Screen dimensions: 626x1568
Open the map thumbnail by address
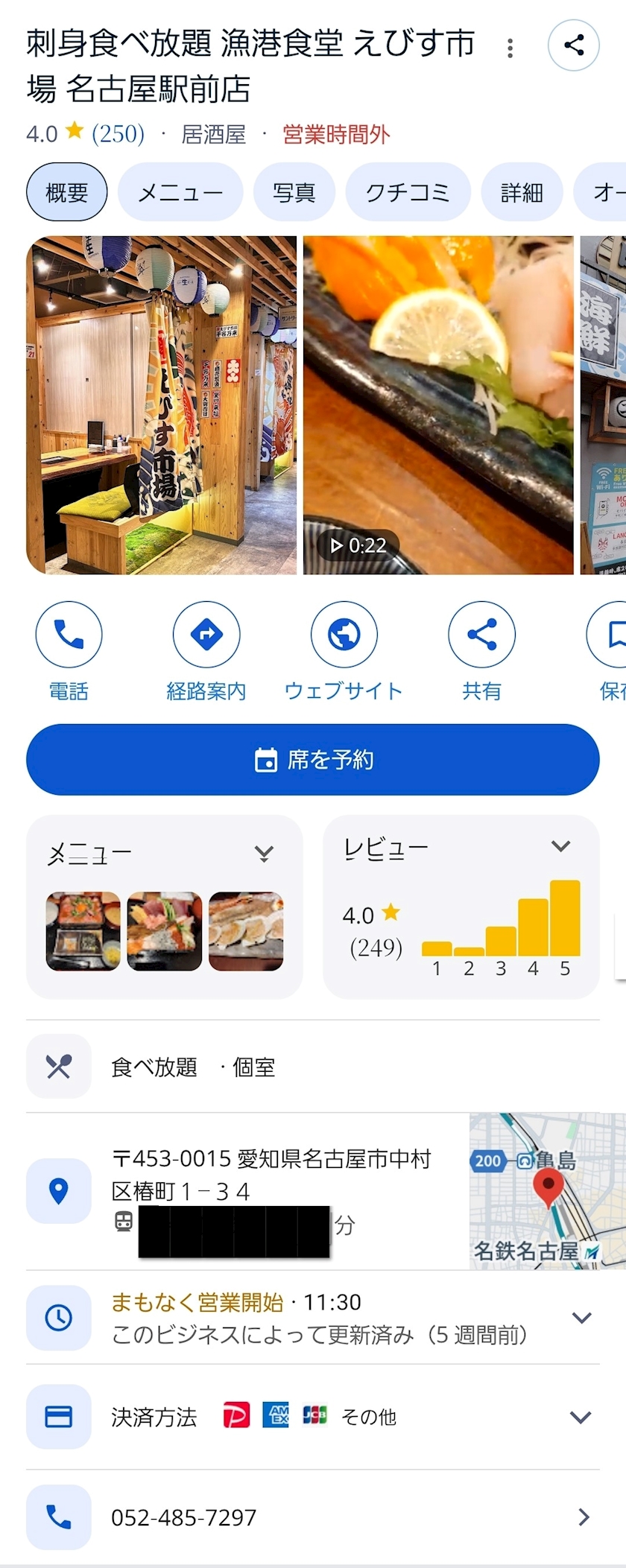coord(547,1191)
